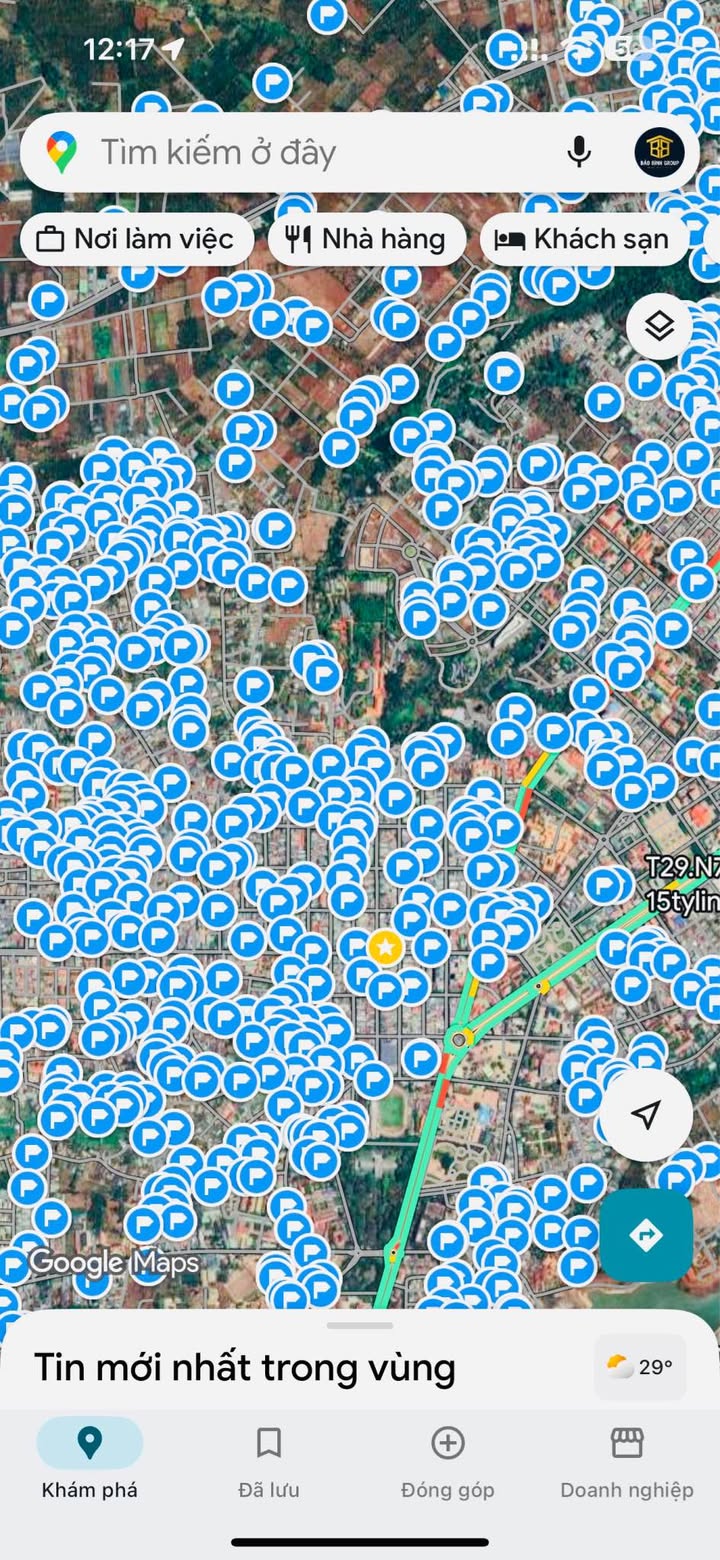
Task: Start voice search with the microphone
Action: coord(578,152)
